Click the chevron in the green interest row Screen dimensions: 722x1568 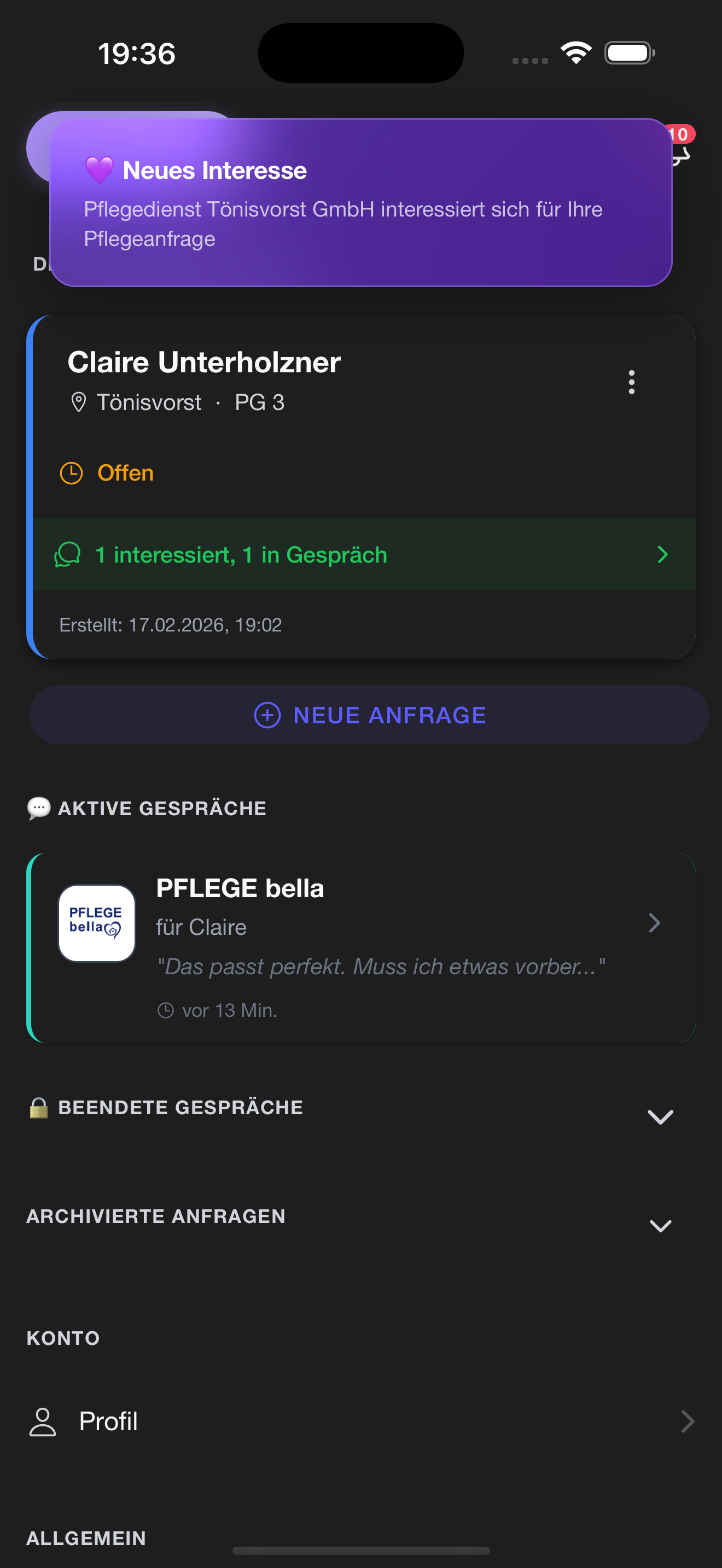tap(662, 554)
